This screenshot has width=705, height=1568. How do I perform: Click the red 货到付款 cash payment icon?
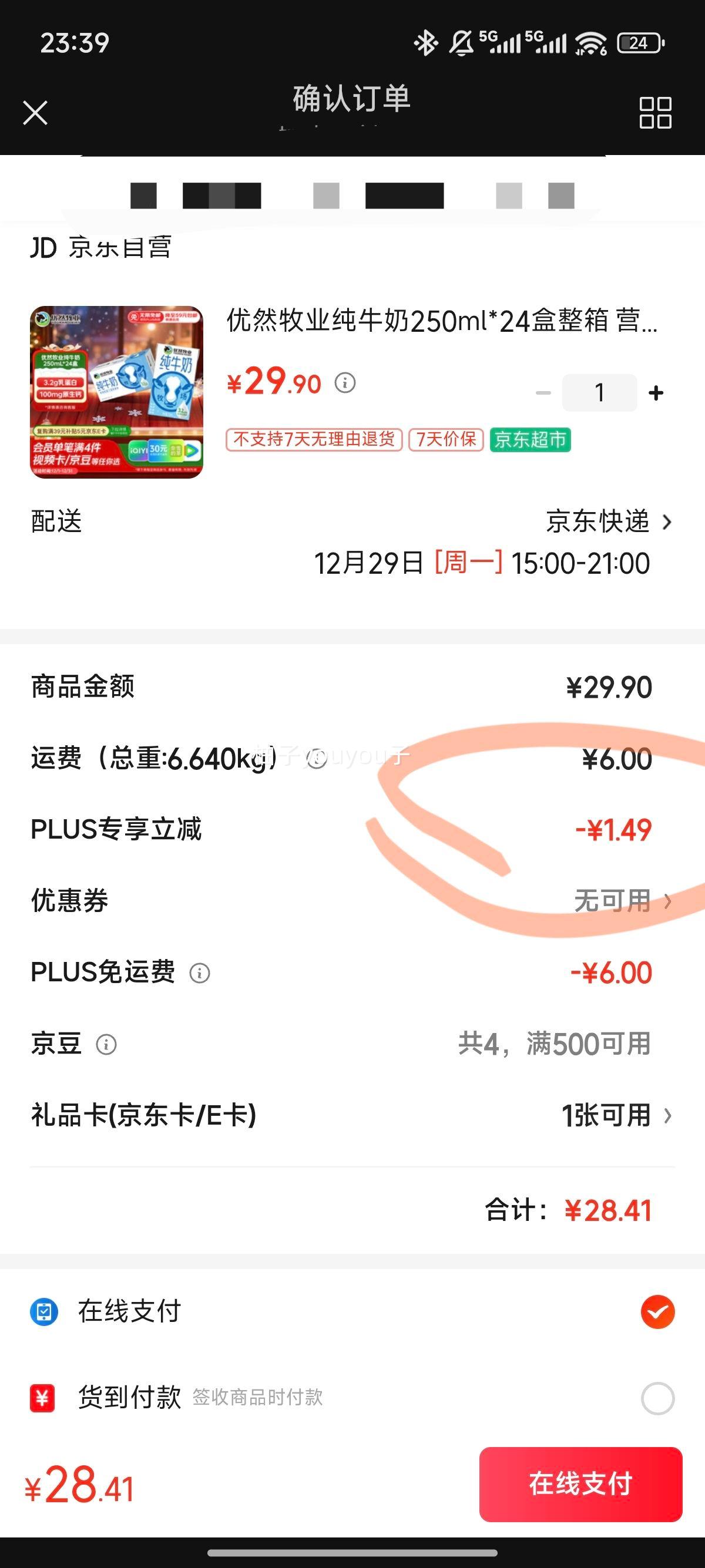43,1398
